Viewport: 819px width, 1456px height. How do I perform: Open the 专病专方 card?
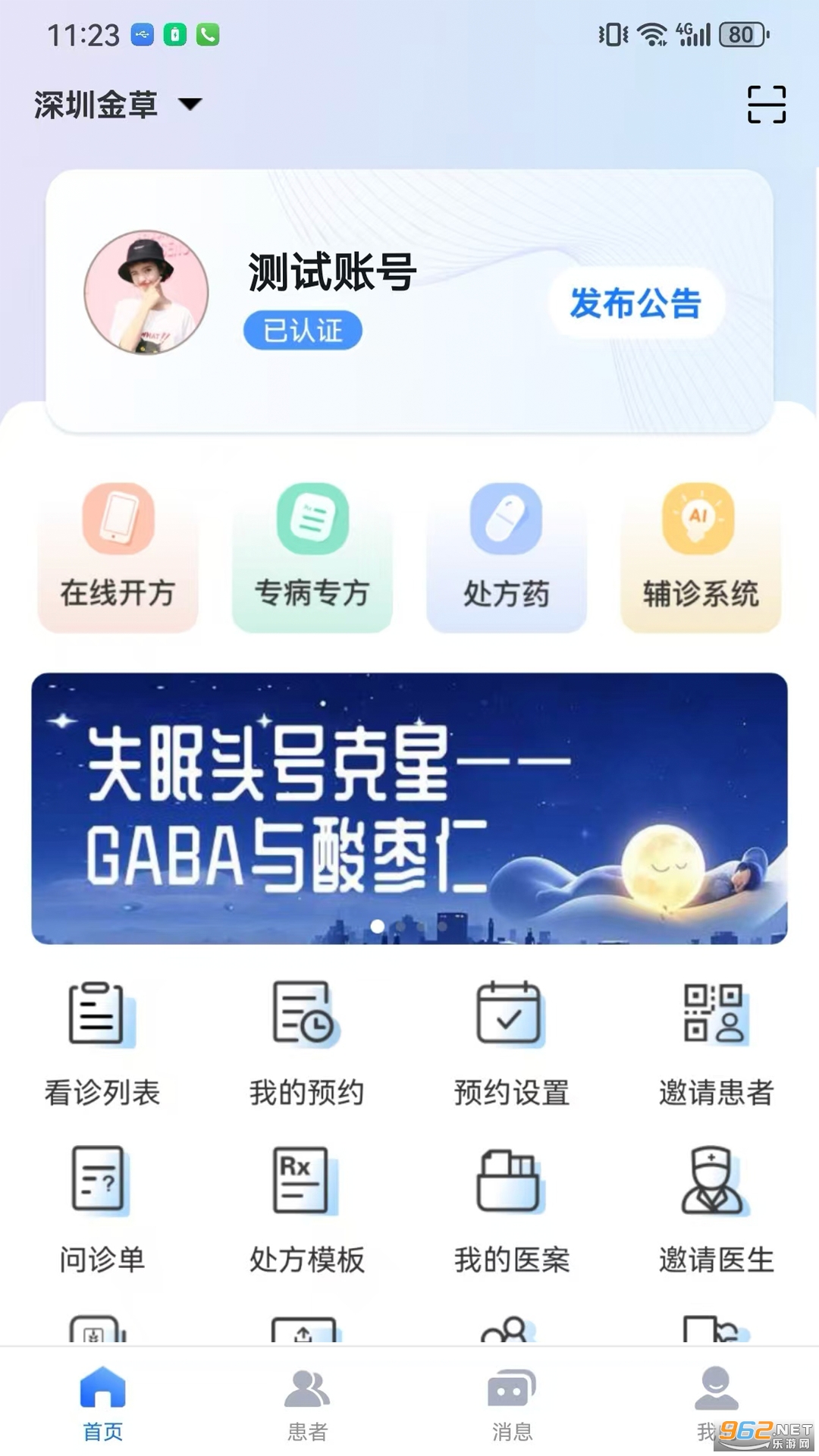click(312, 557)
